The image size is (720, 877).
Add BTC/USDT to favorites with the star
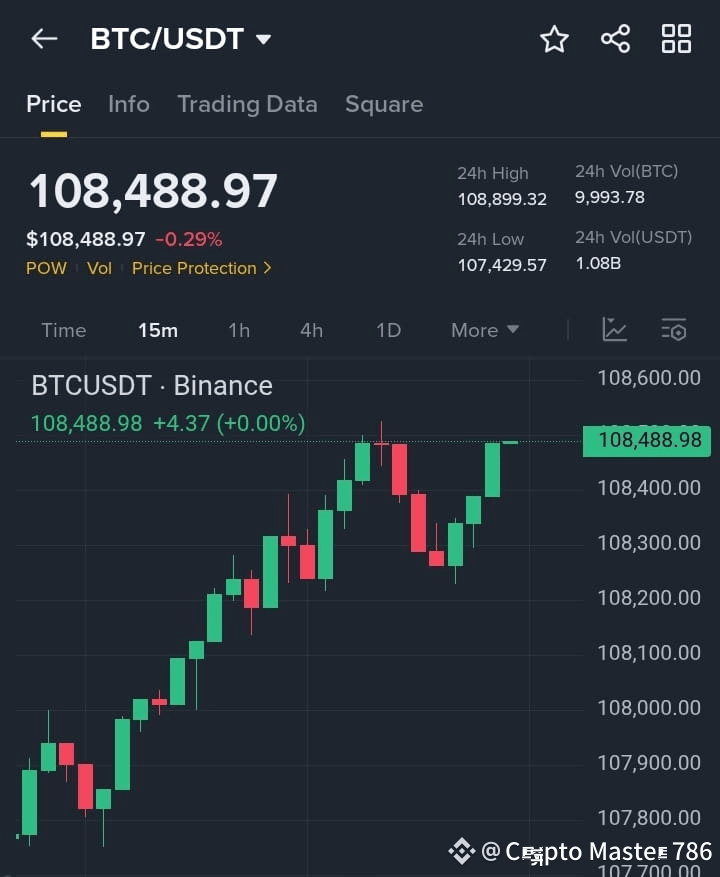[x=554, y=39]
